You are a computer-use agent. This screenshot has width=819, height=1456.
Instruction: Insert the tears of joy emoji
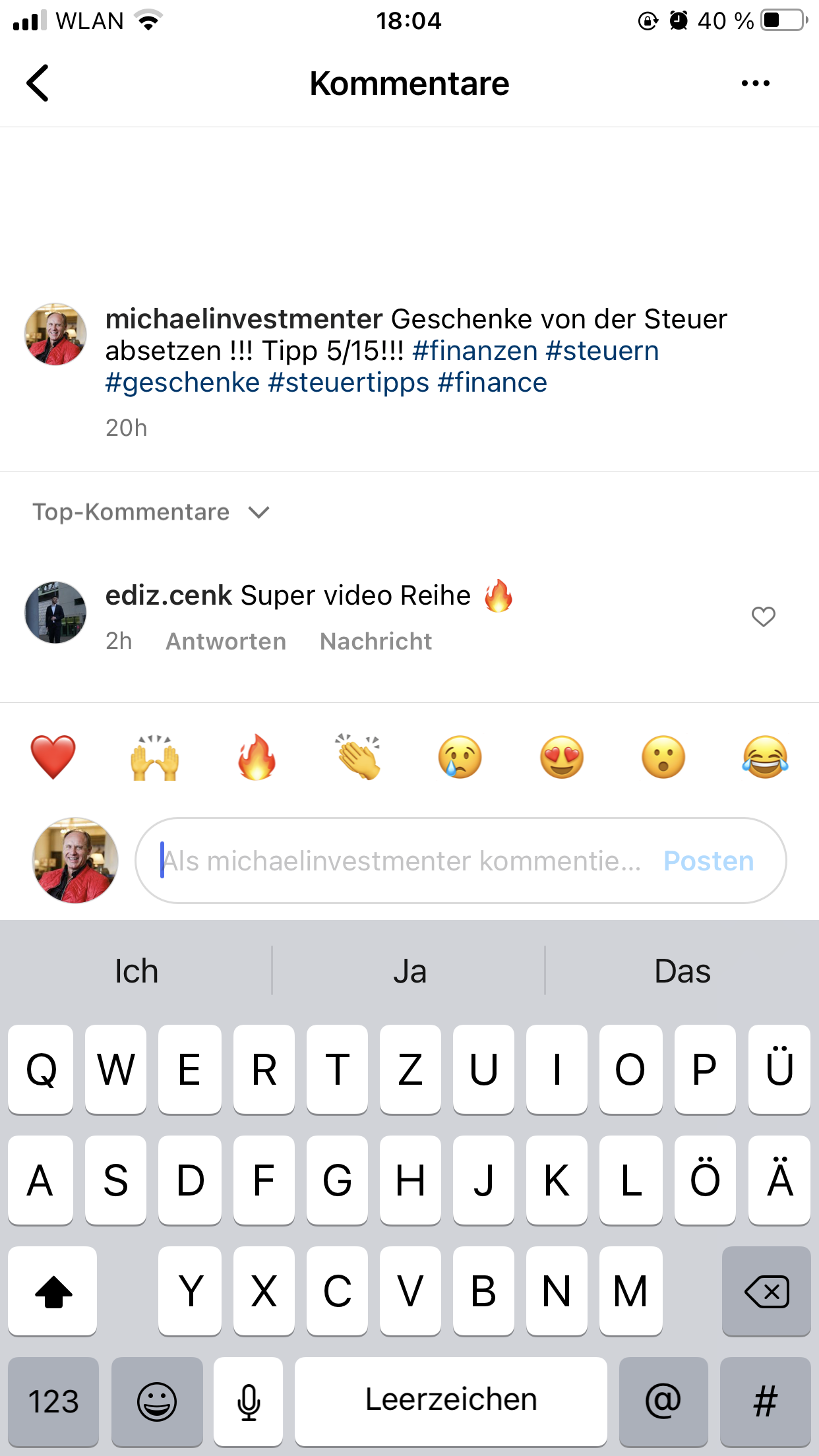(x=765, y=757)
